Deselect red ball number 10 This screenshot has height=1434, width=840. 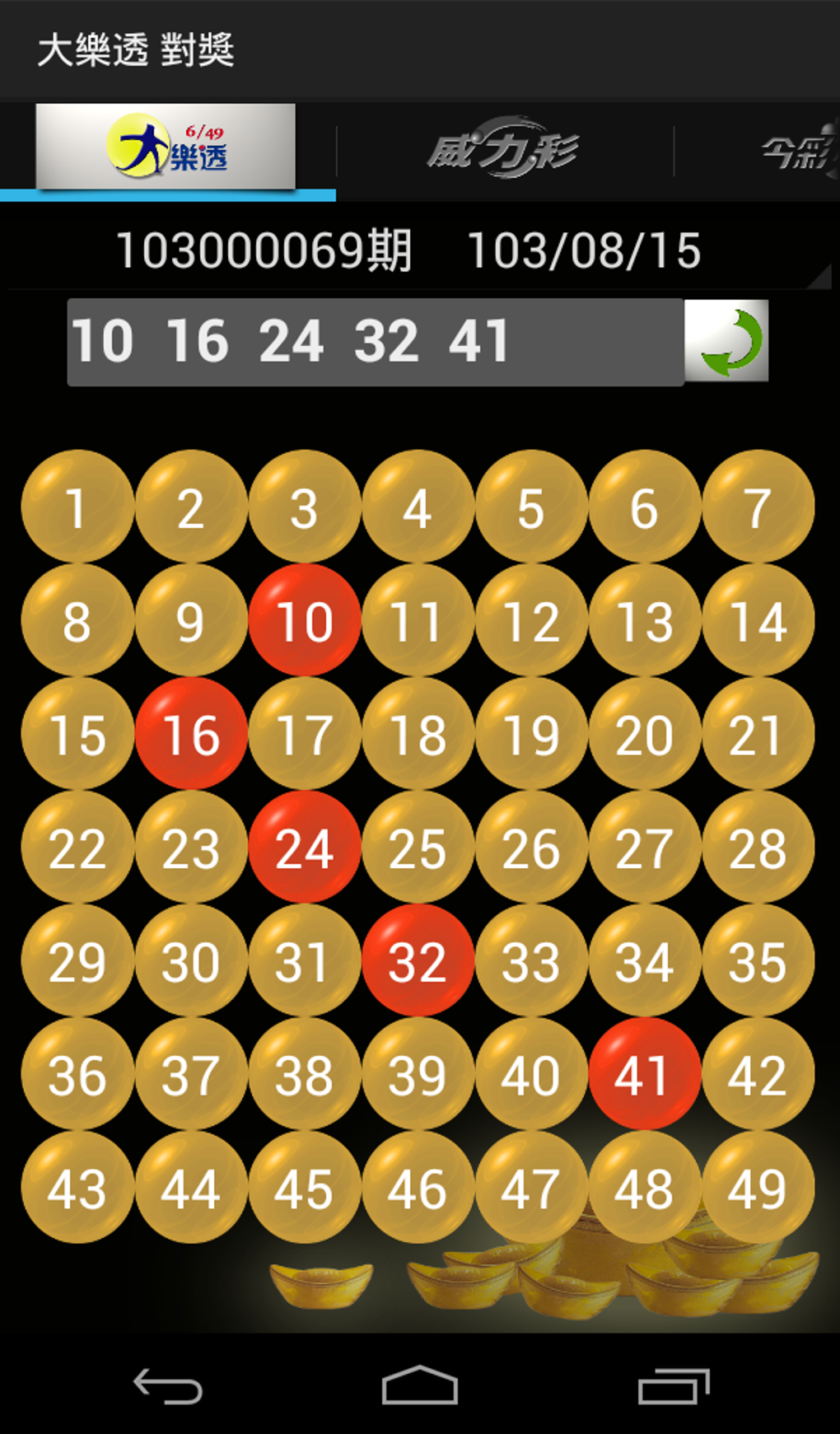[x=305, y=620]
